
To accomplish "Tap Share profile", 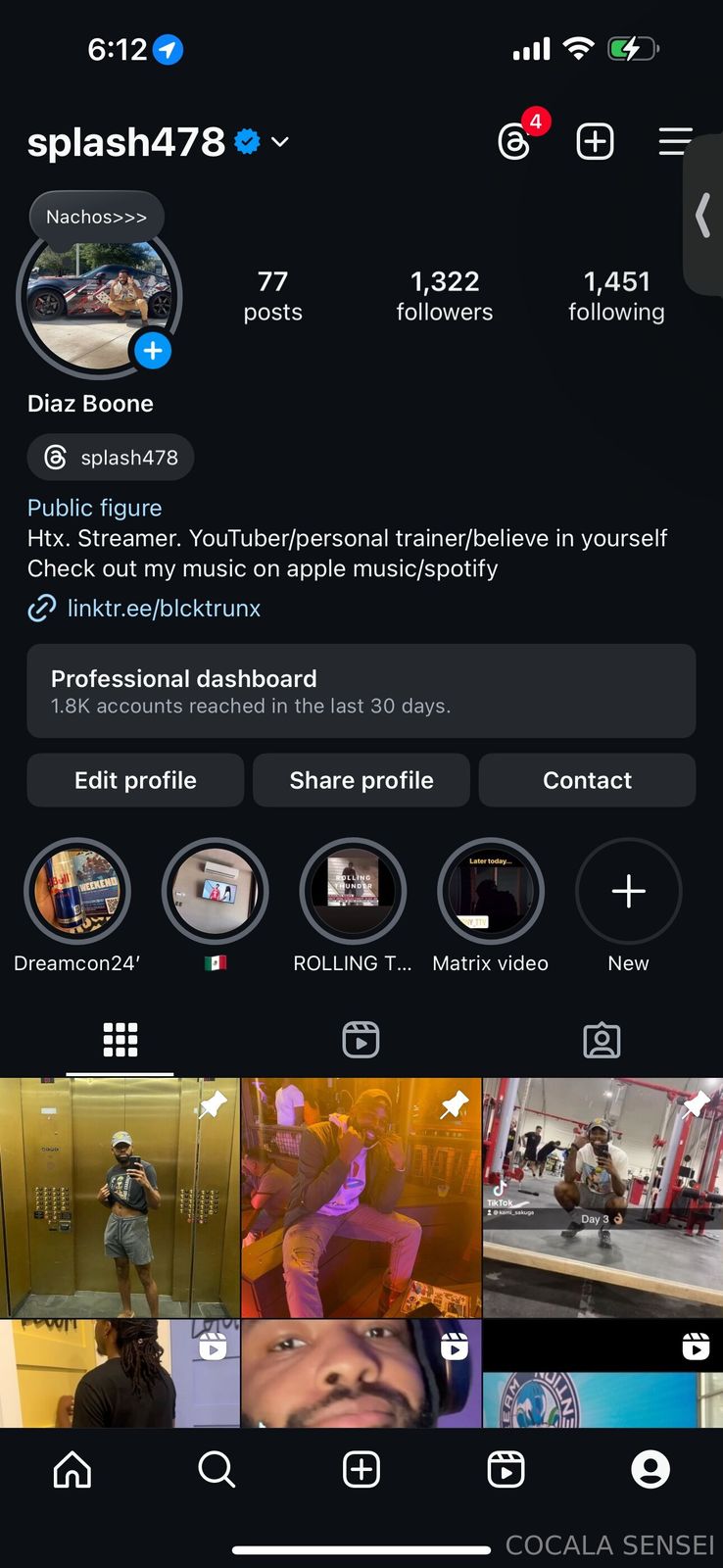I will [x=361, y=780].
